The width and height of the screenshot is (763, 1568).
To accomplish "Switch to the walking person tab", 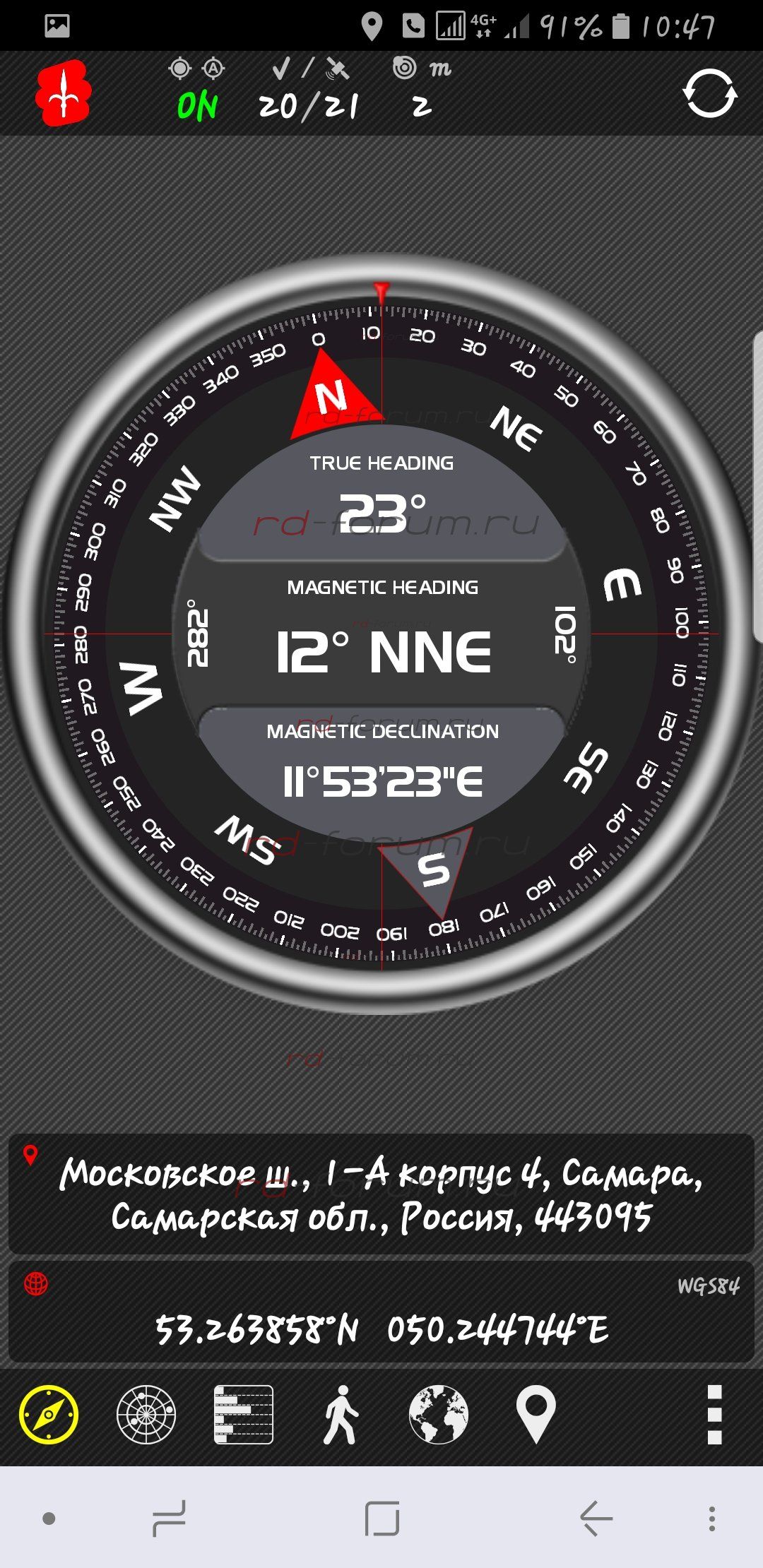I will pyautogui.click(x=341, y=1414).
